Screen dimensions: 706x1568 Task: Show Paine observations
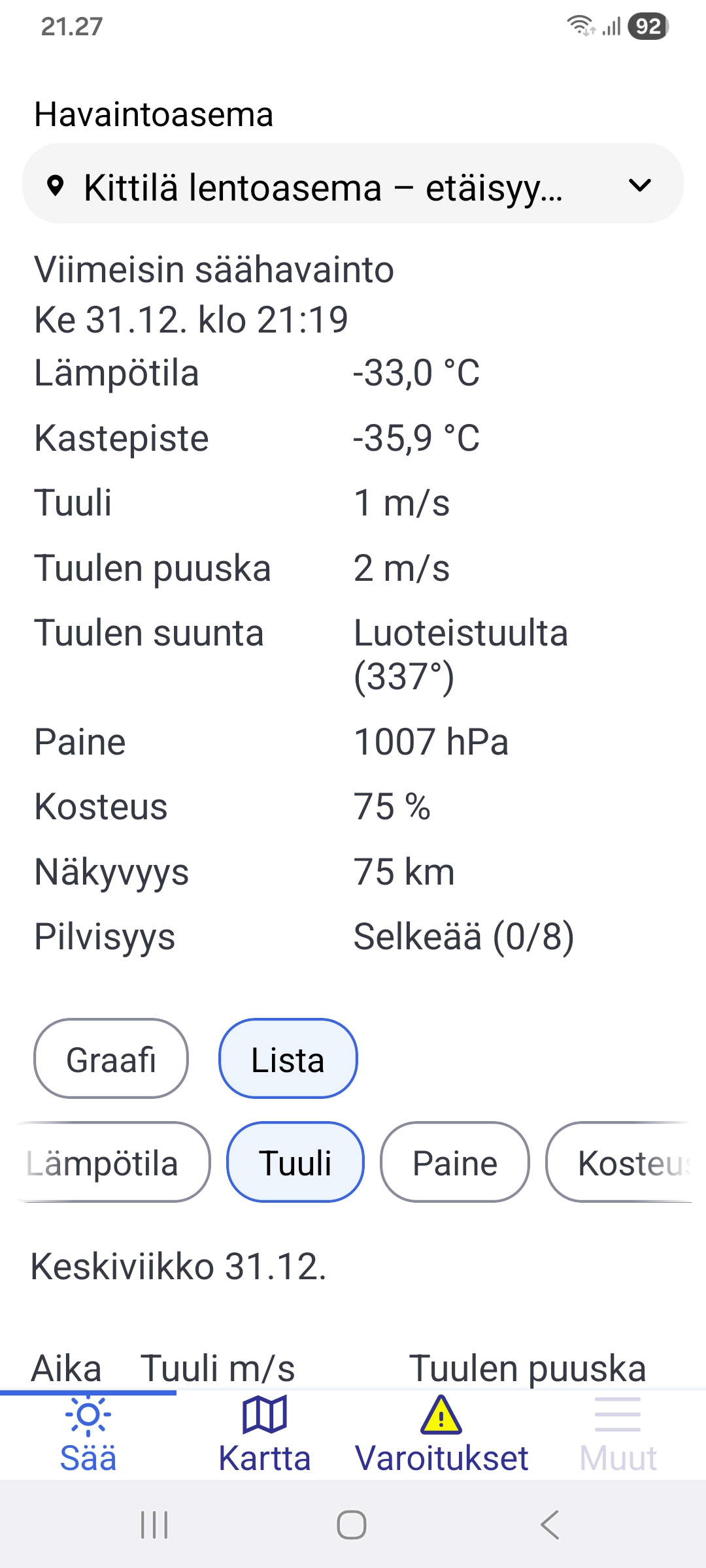point(455,1163)
